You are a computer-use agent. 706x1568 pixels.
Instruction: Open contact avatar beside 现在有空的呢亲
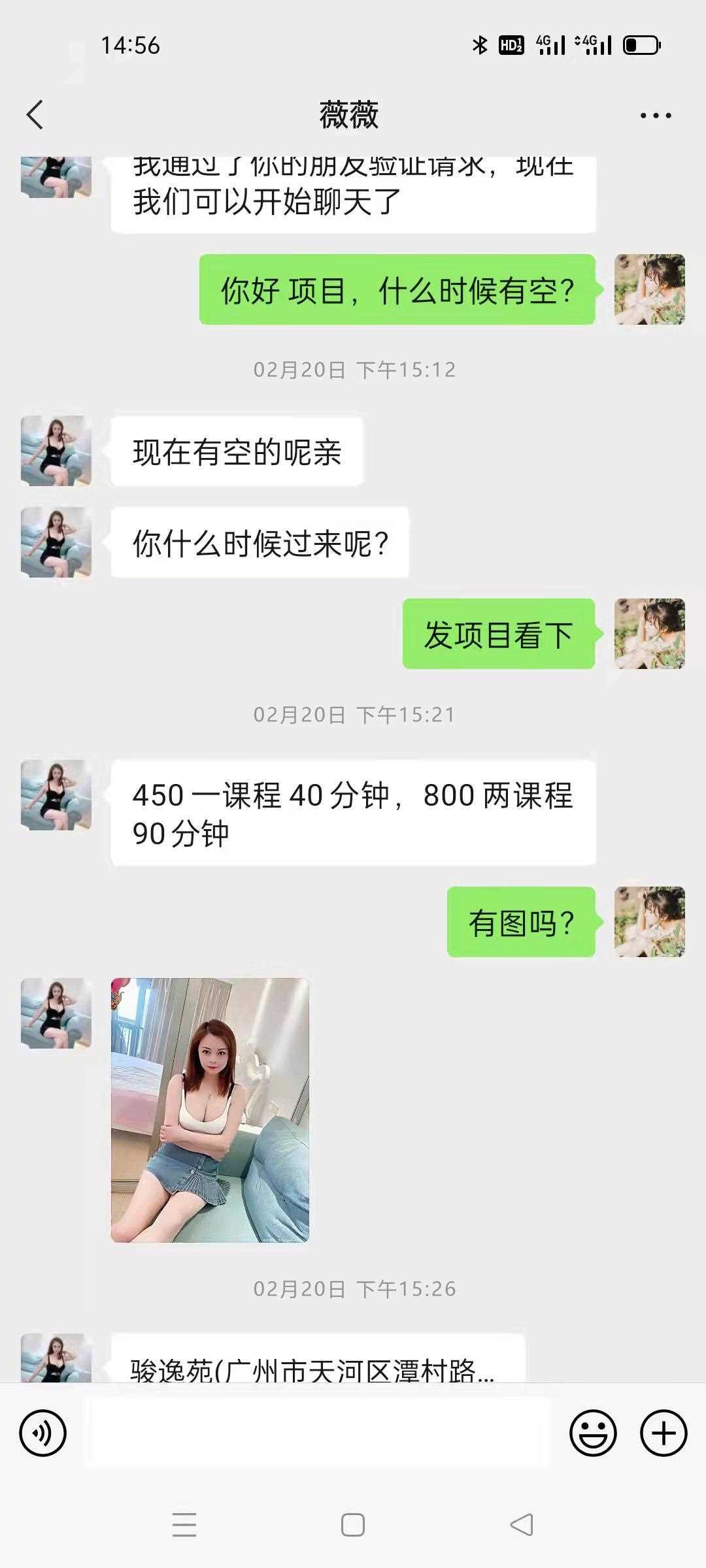click(x=56, y=451)
